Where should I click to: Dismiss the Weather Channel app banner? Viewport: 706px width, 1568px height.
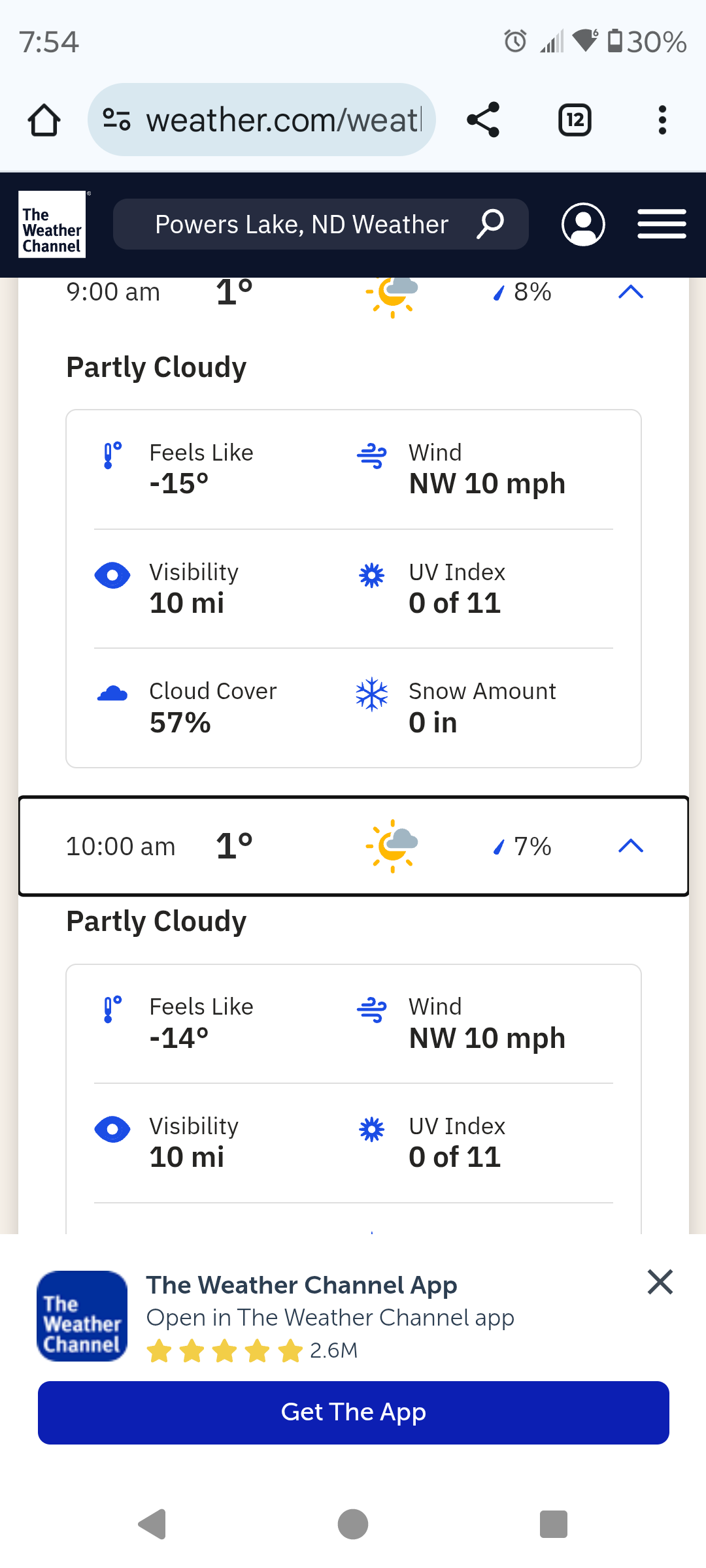(660, 1282)
